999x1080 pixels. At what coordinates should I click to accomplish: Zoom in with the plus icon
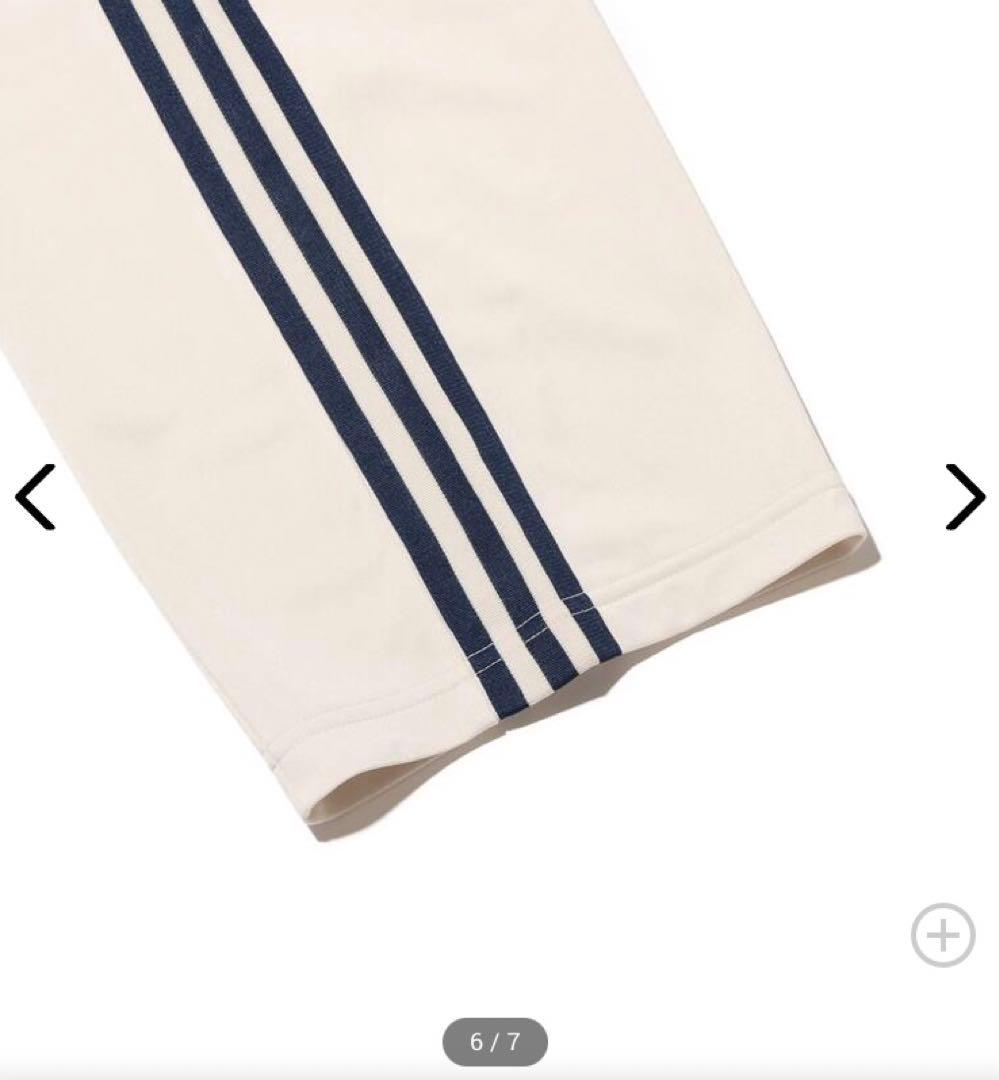tap(942, 935)
